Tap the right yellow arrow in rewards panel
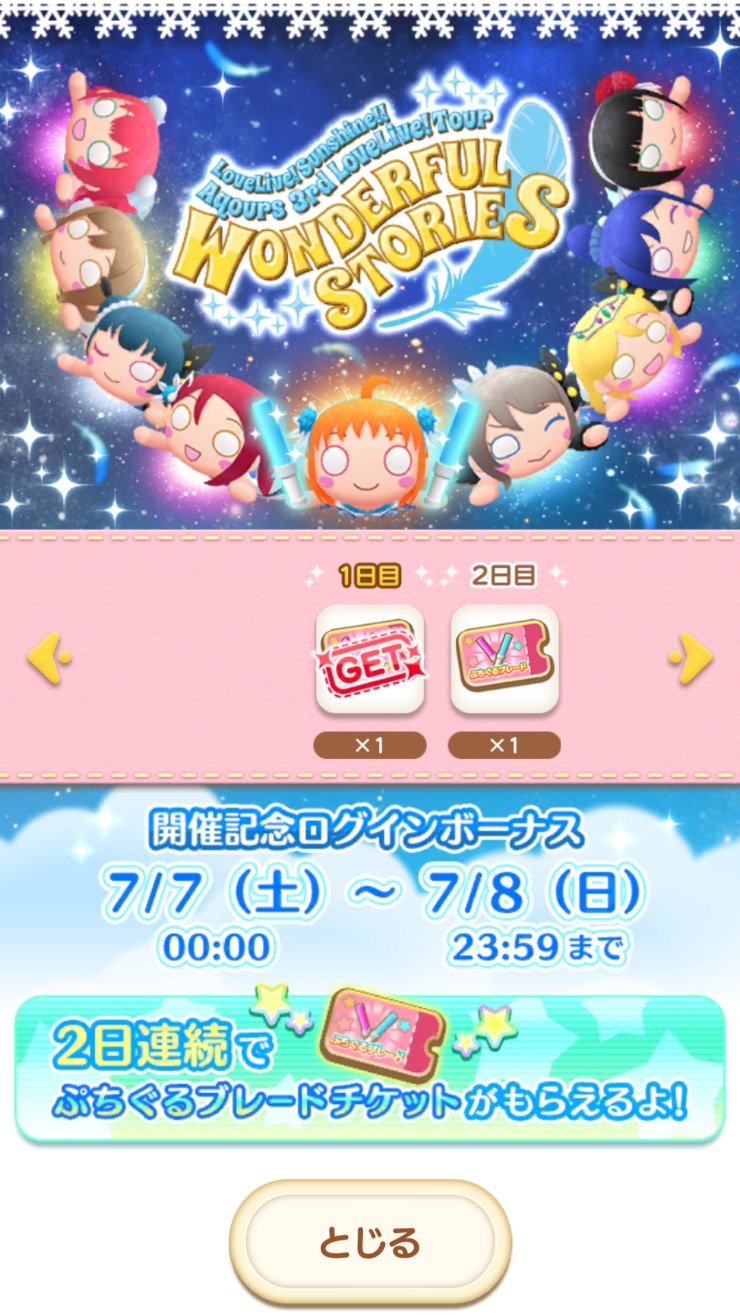Screen dimensions: 740x1315 point(692,658)
